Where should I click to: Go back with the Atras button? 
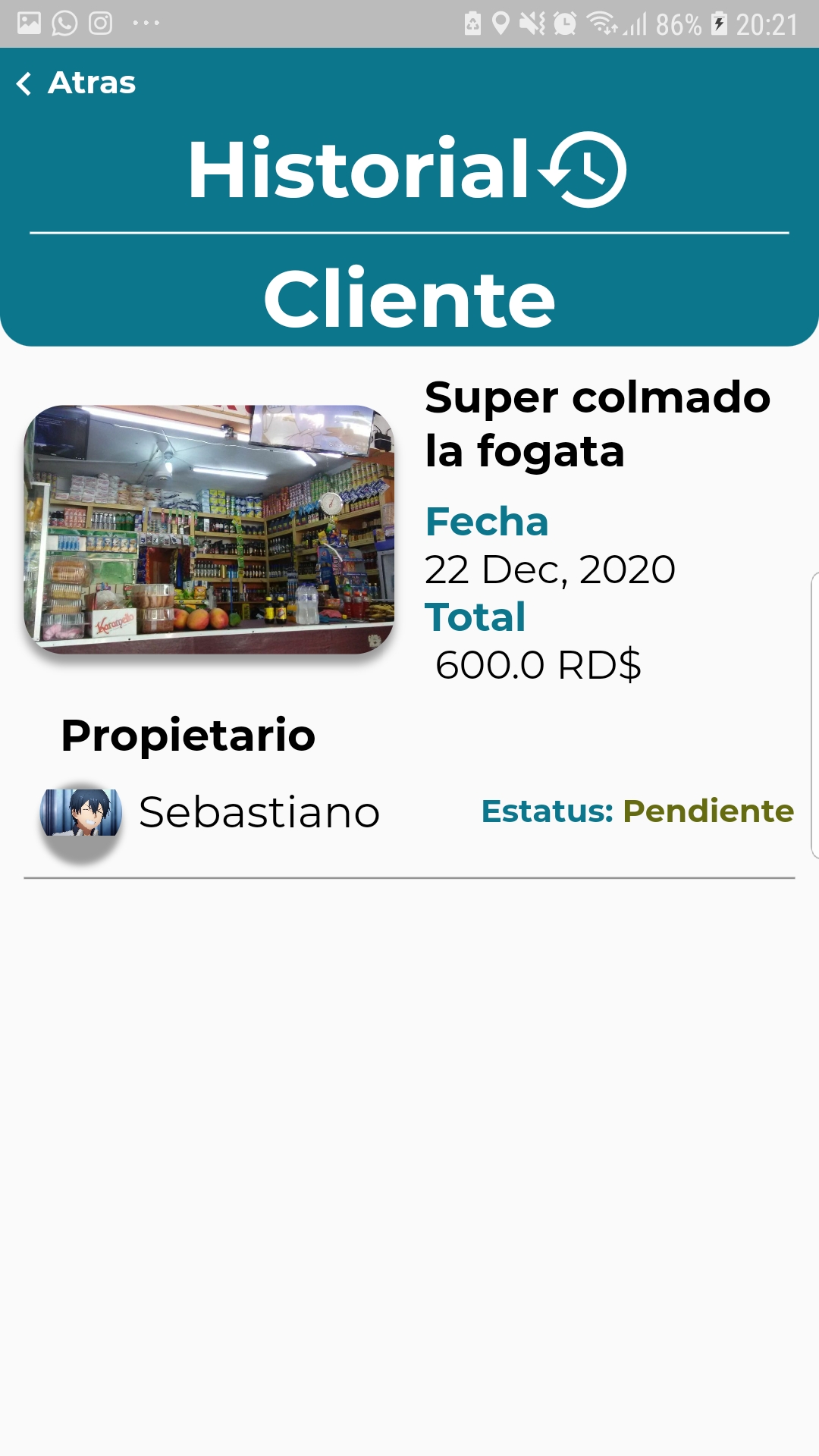[x=76, y=83]
